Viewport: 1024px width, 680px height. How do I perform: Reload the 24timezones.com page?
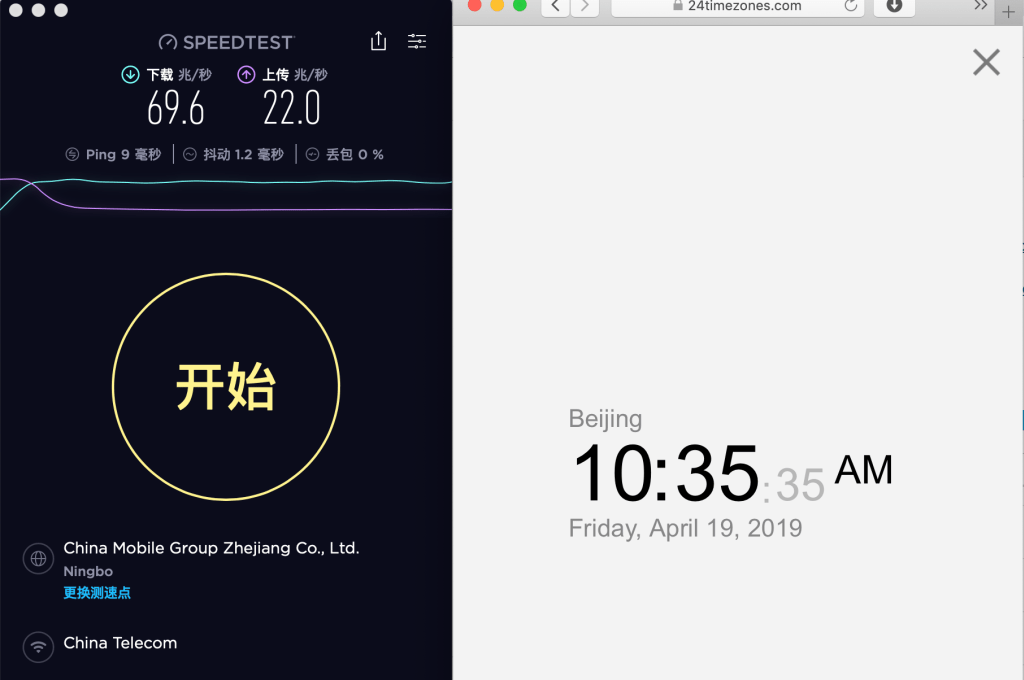coord(850,6)
